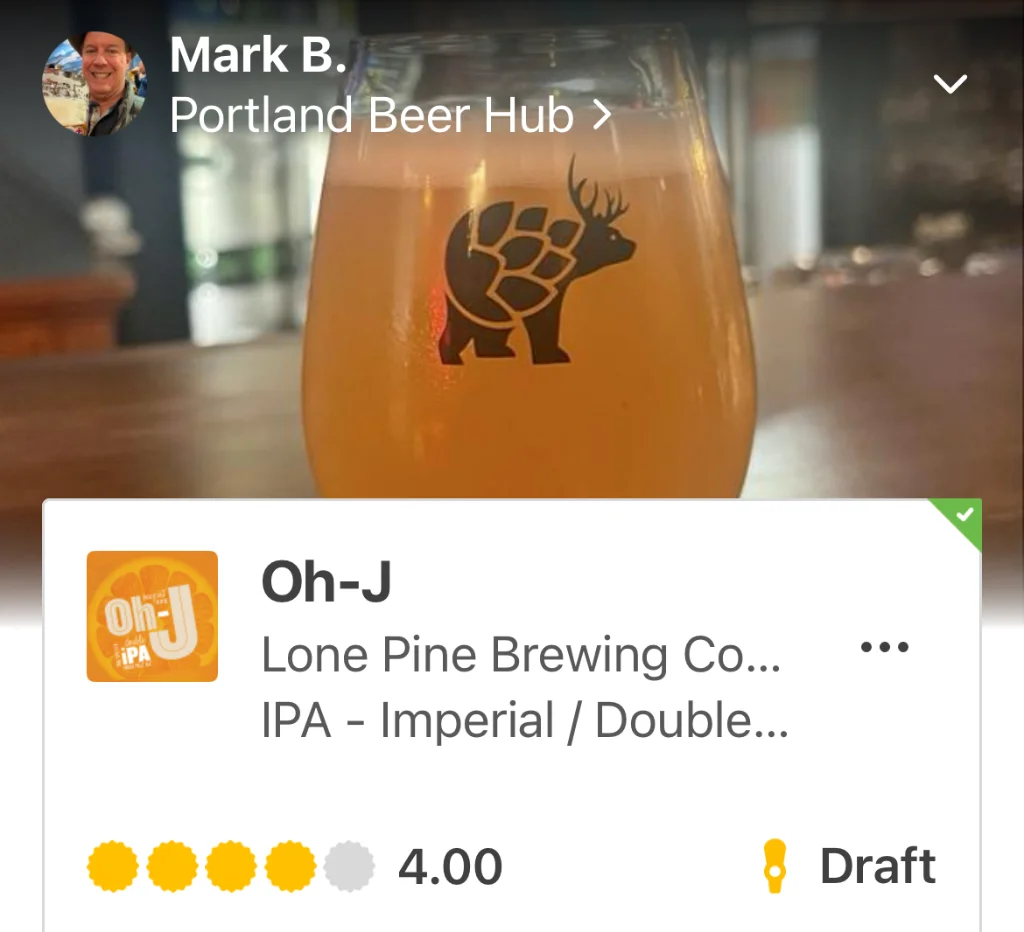Image resolution: width=1024 pixels, height=932 pixels.
Task: Open the three-dot options for Oh-J
Action: [x=884, y=647]
